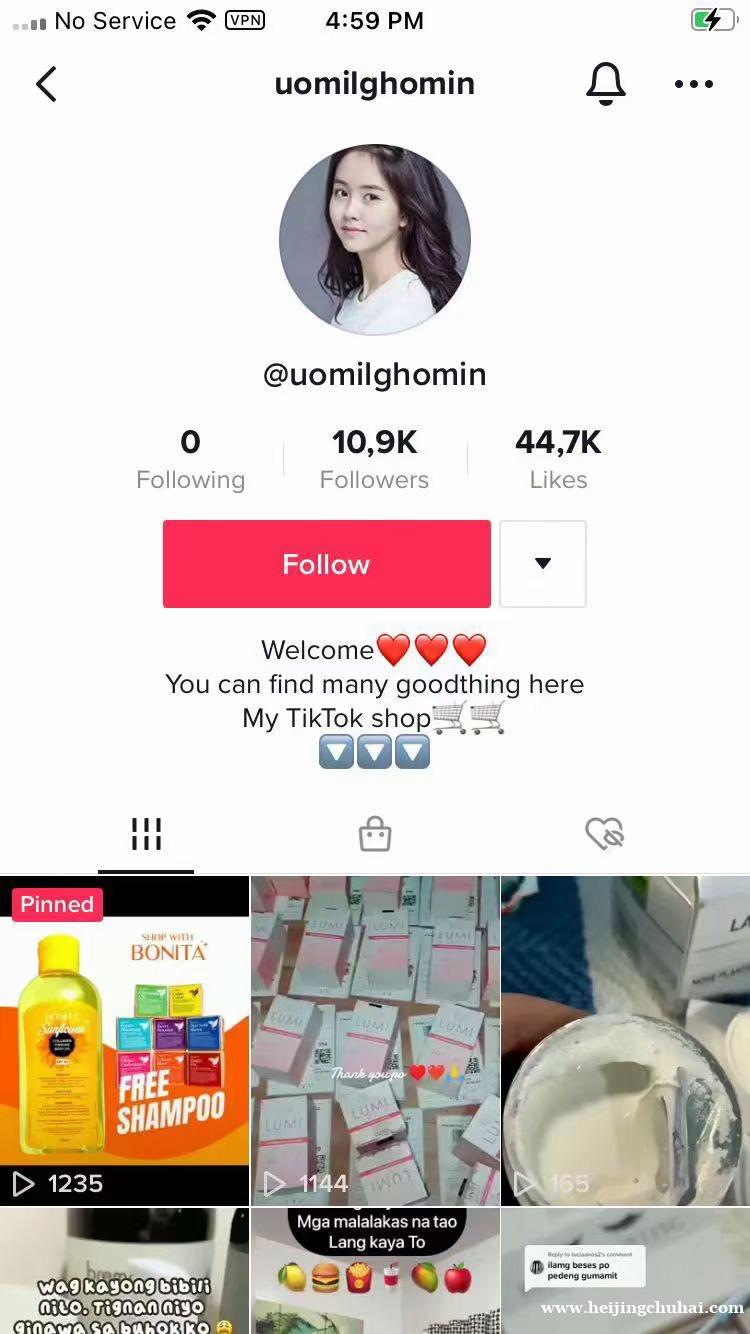This screenshot has width=750, height=1334.
Task: Play the 'Mga malalakas na tao' video
Action: coord(375,1270)
